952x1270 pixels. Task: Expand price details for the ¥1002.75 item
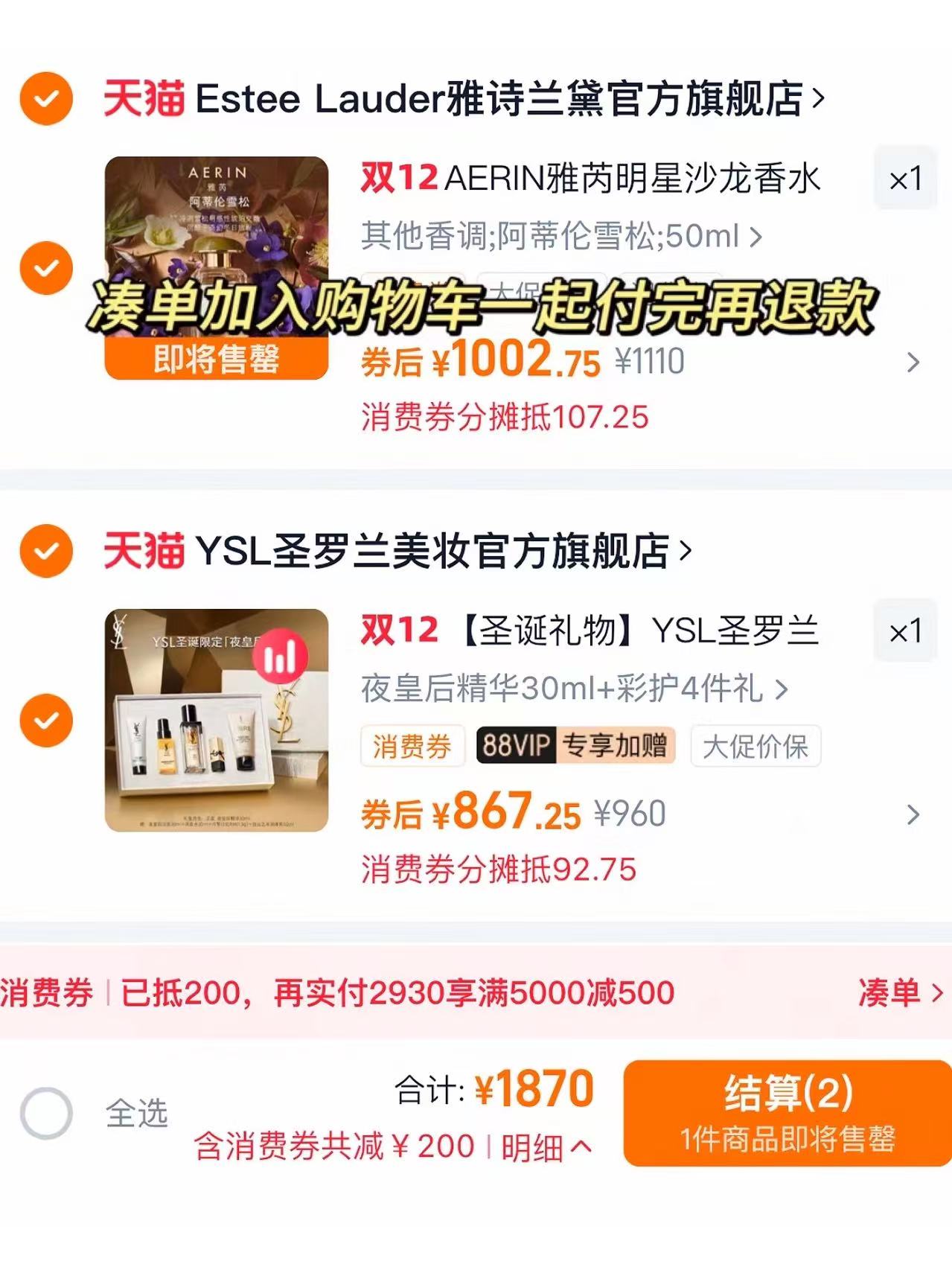click(913, 363)
